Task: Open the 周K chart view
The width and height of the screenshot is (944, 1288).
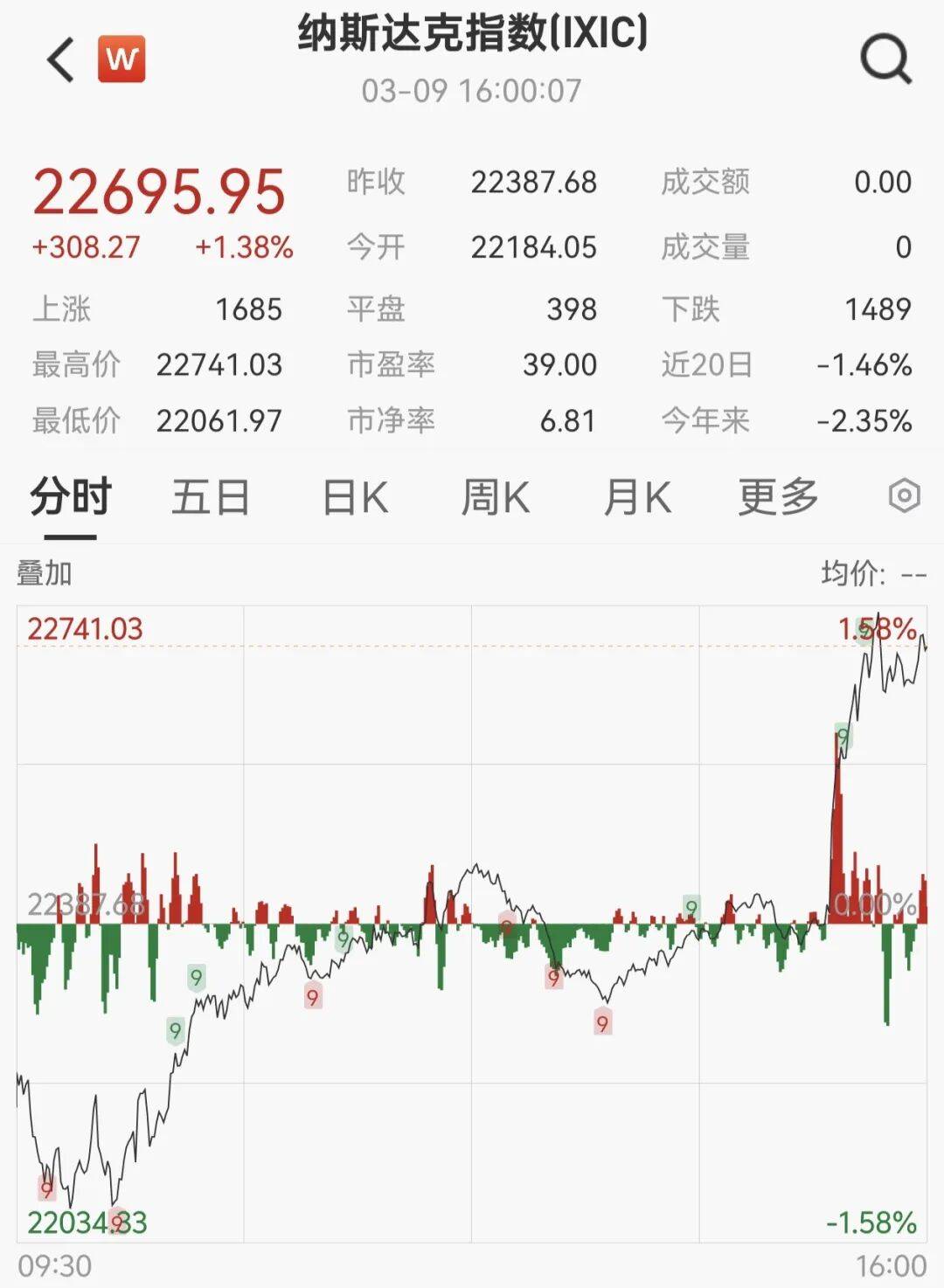Action: pyautogui.click(x=498, y=495)
